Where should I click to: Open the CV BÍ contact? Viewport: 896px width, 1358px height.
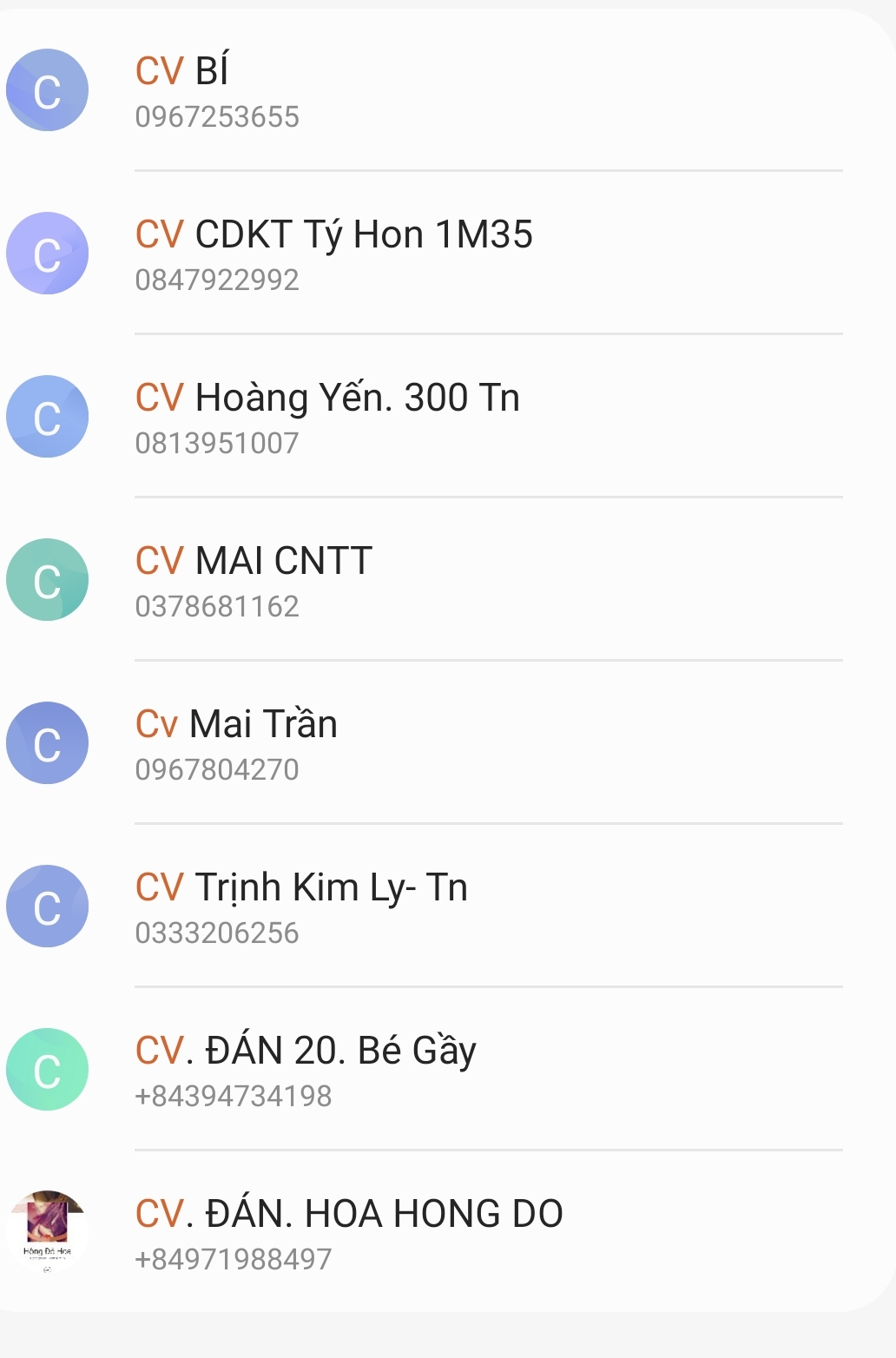tap(347, 90)
